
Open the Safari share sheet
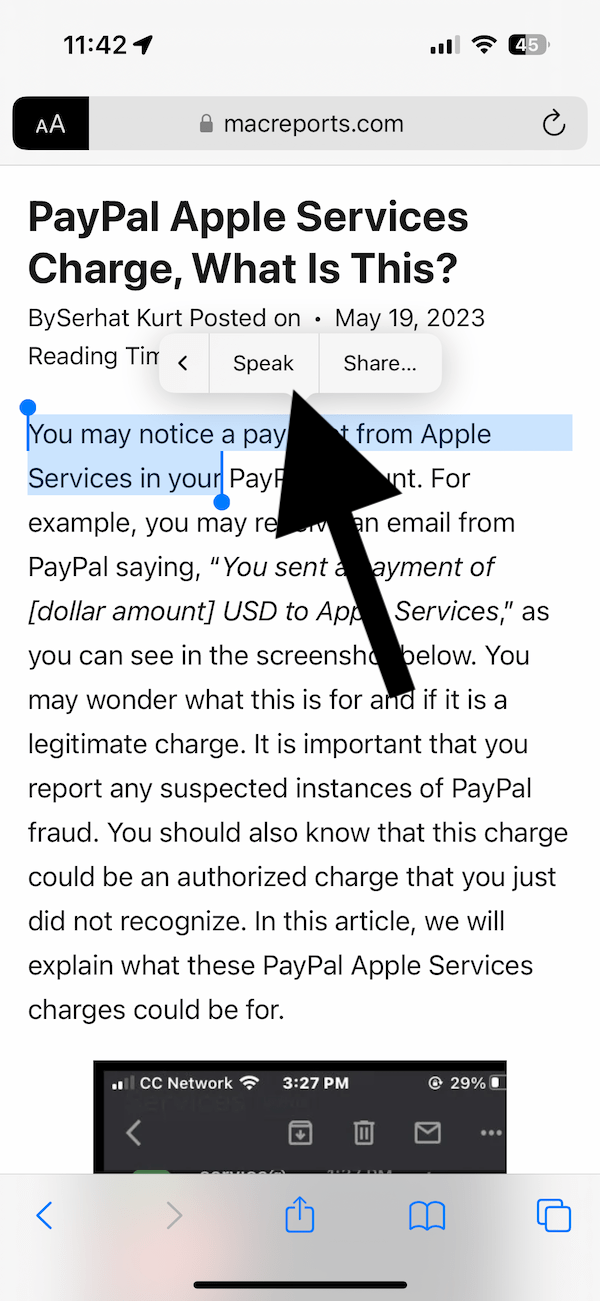(300, 1214)
